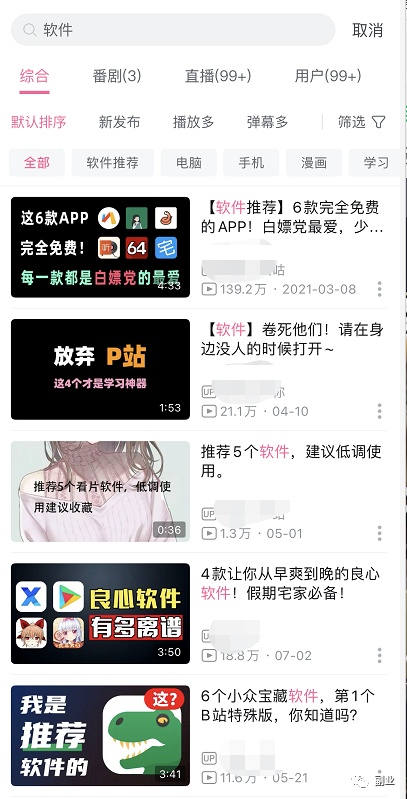Screen dimensions: 407x799
Task: Select the 手机 filter chip
Action: (251, 163)
